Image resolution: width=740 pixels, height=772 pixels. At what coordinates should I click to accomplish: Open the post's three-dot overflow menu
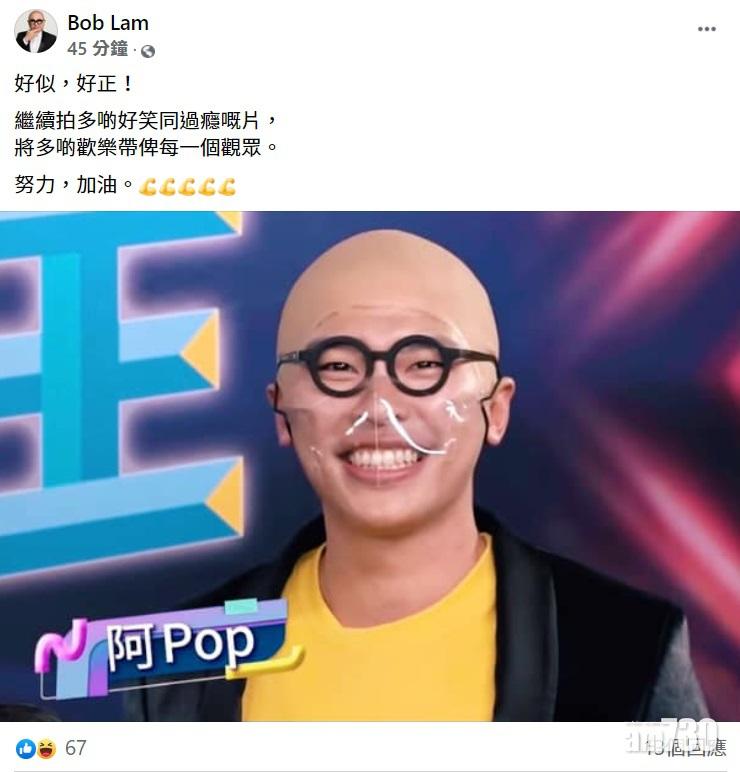pyautogui.click(x=707, y=29)
